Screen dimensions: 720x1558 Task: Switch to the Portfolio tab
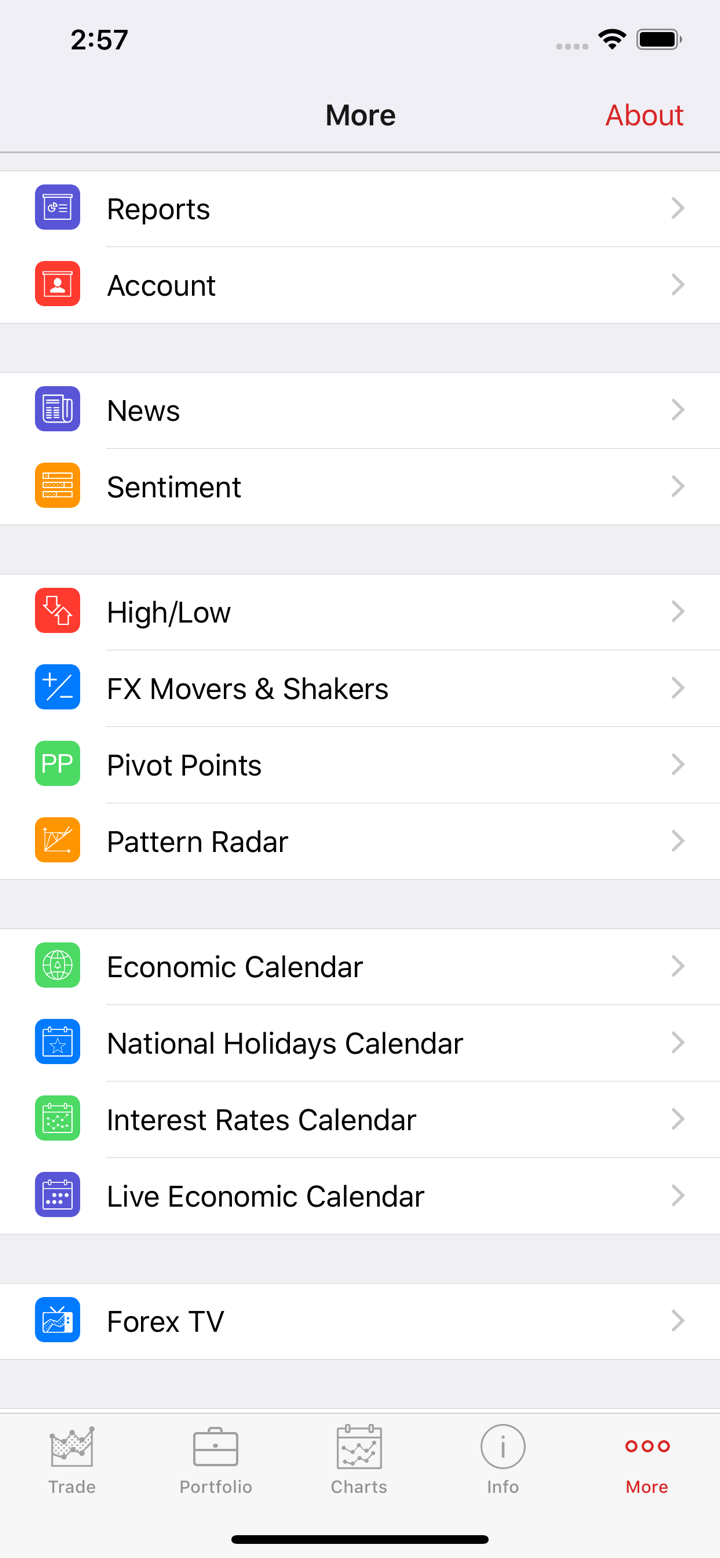pyautogui.click(x=216, y=1460)
